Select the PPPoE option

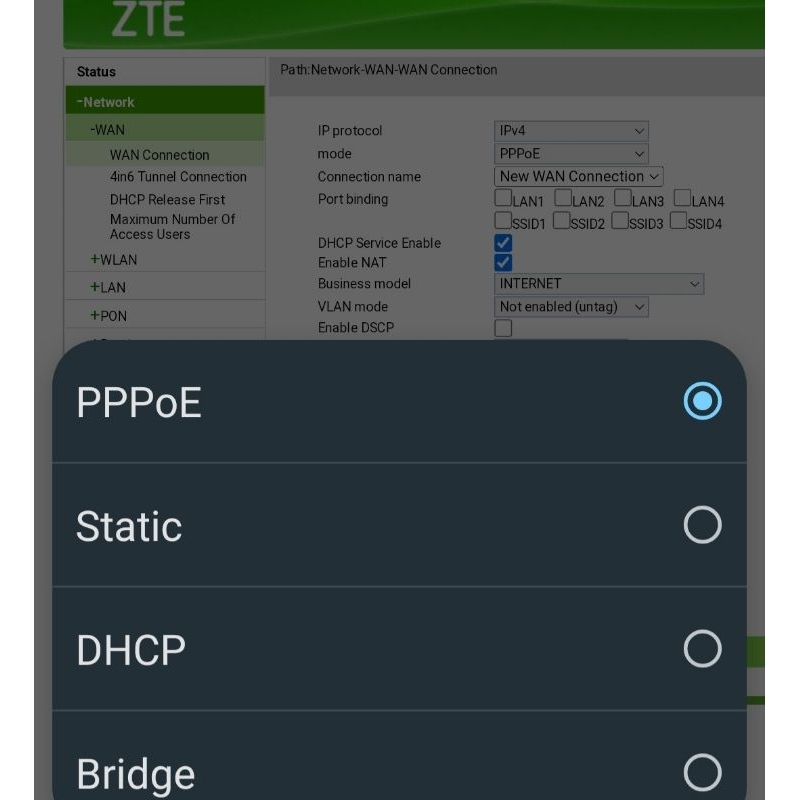point(399,402)
